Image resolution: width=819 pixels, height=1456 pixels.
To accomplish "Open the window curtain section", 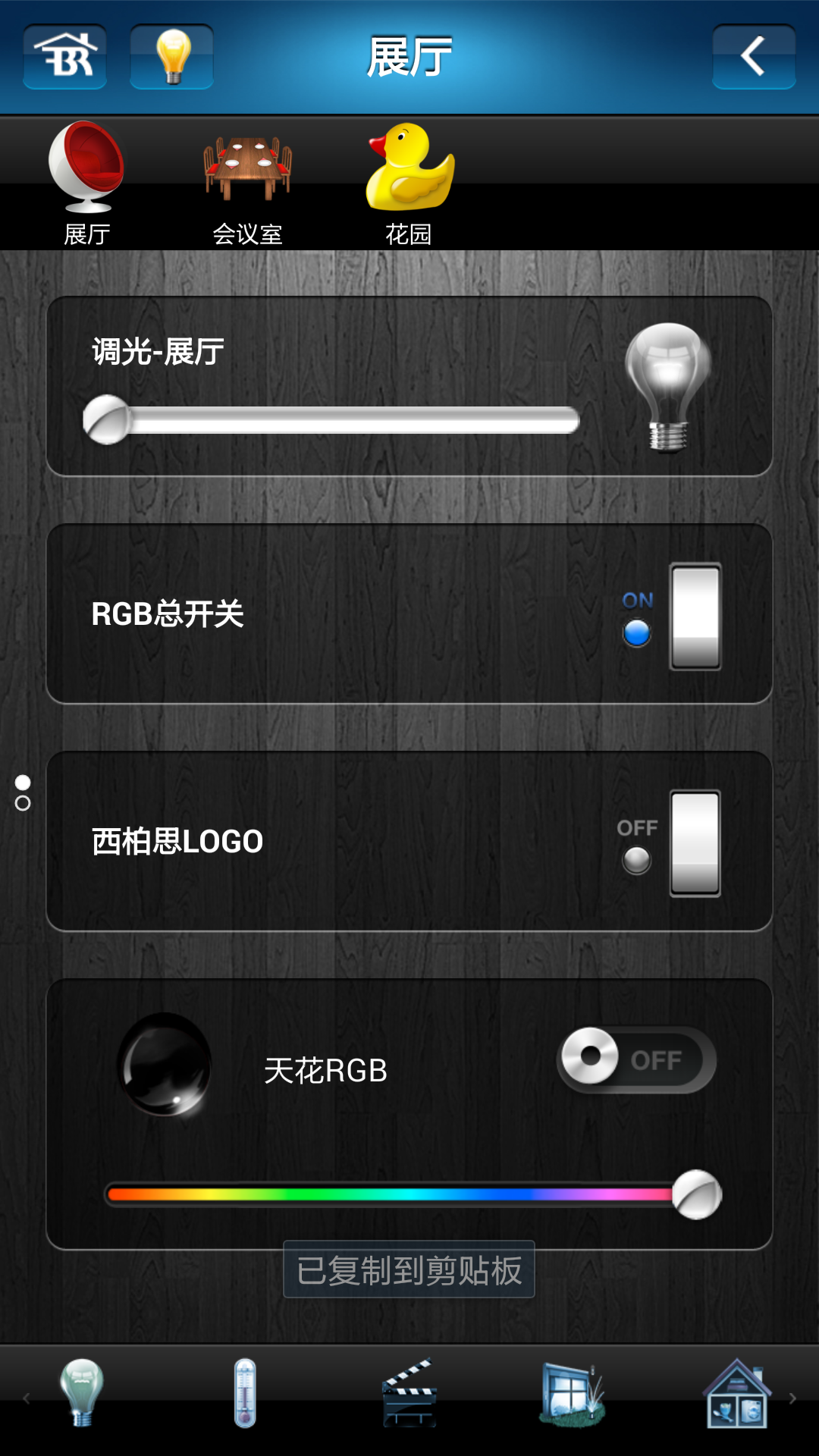I will click(x=573, y=1392).
